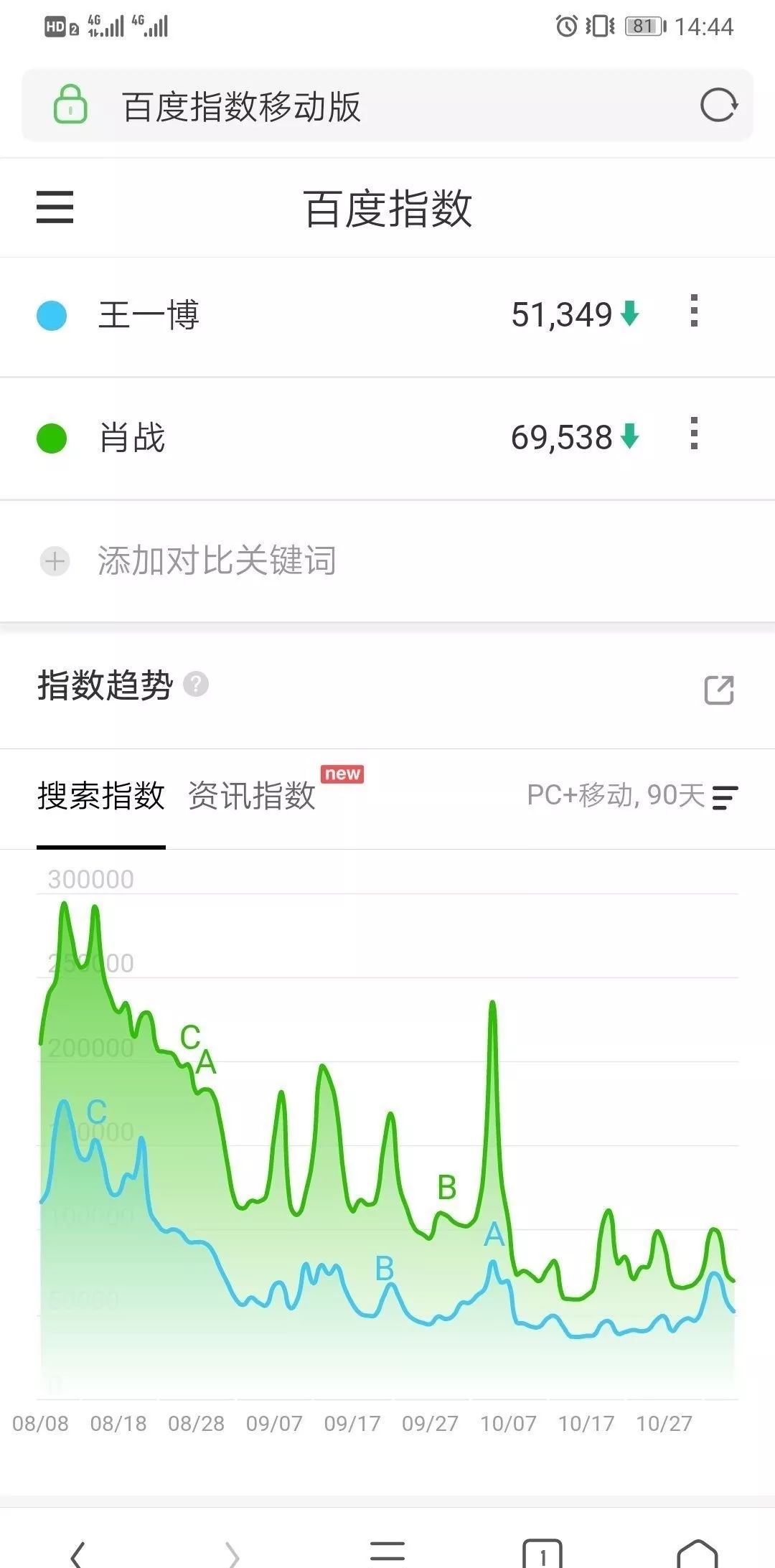The height and width of the screenshot is (1568, 775).
Task: Go to the browser home page
Action: [x=697, y=1553]
